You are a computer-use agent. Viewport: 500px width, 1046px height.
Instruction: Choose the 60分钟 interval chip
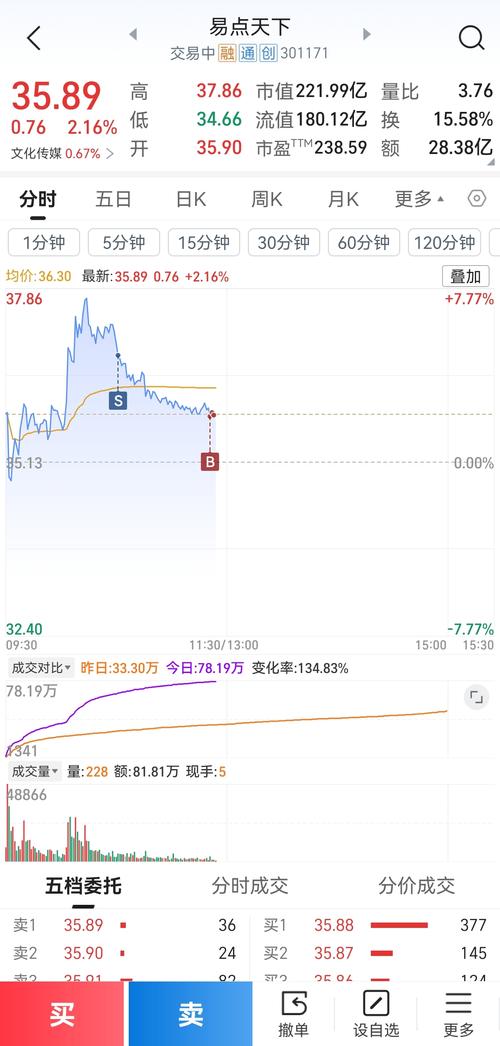coord(364,242)
